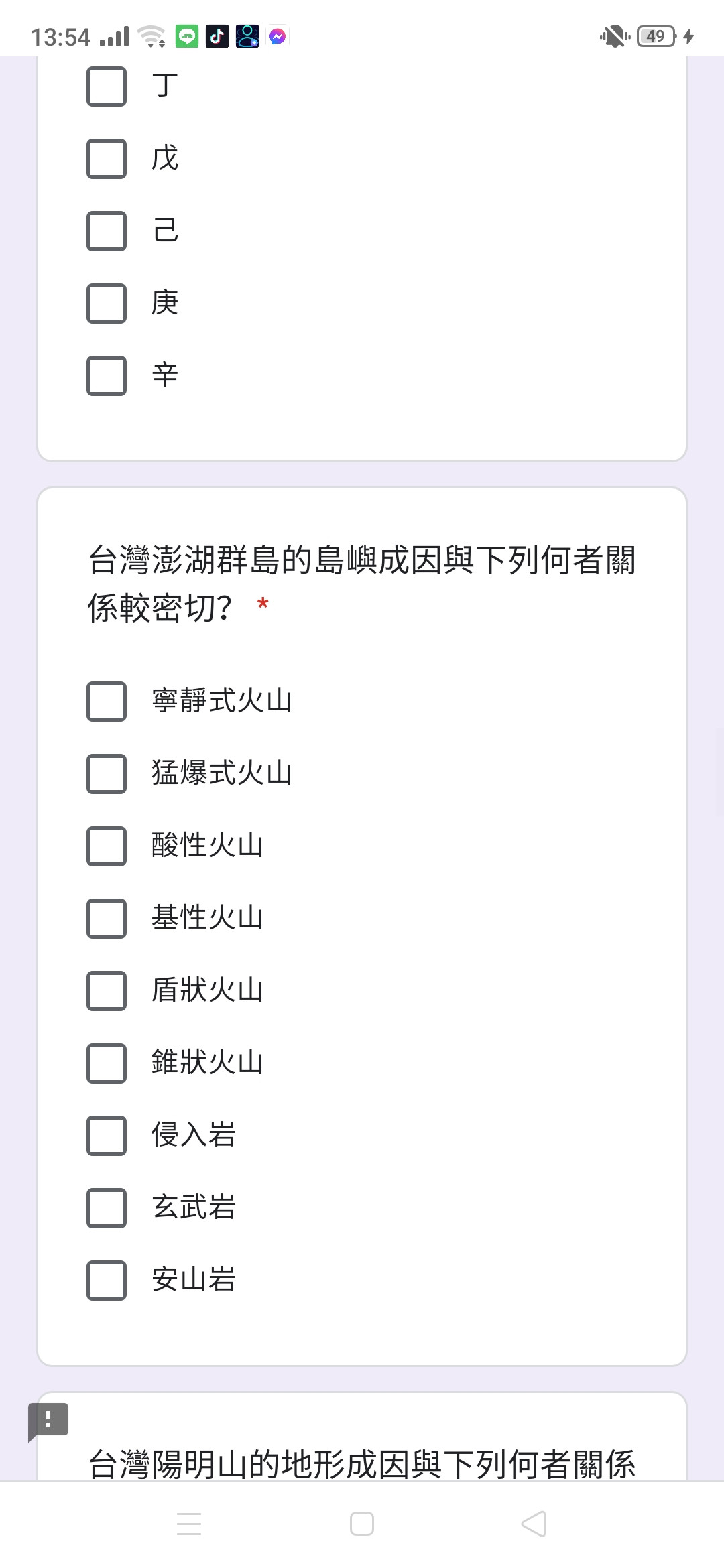Tick the 安山岩 option
The height and width of the screenshot is (1568, 724).
[x=107, y=1281]
